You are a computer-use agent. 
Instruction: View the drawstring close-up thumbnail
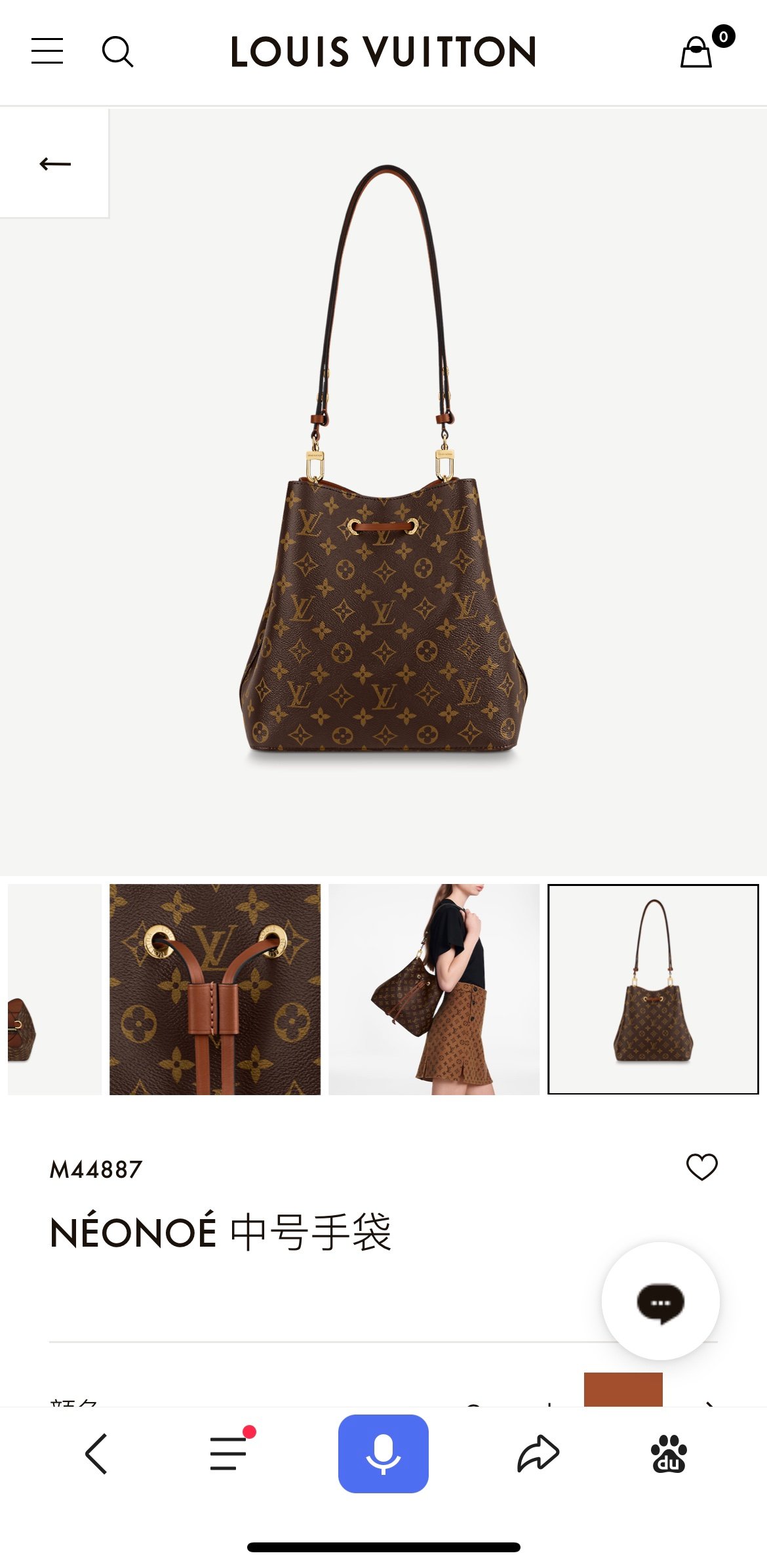coord(215,989)
